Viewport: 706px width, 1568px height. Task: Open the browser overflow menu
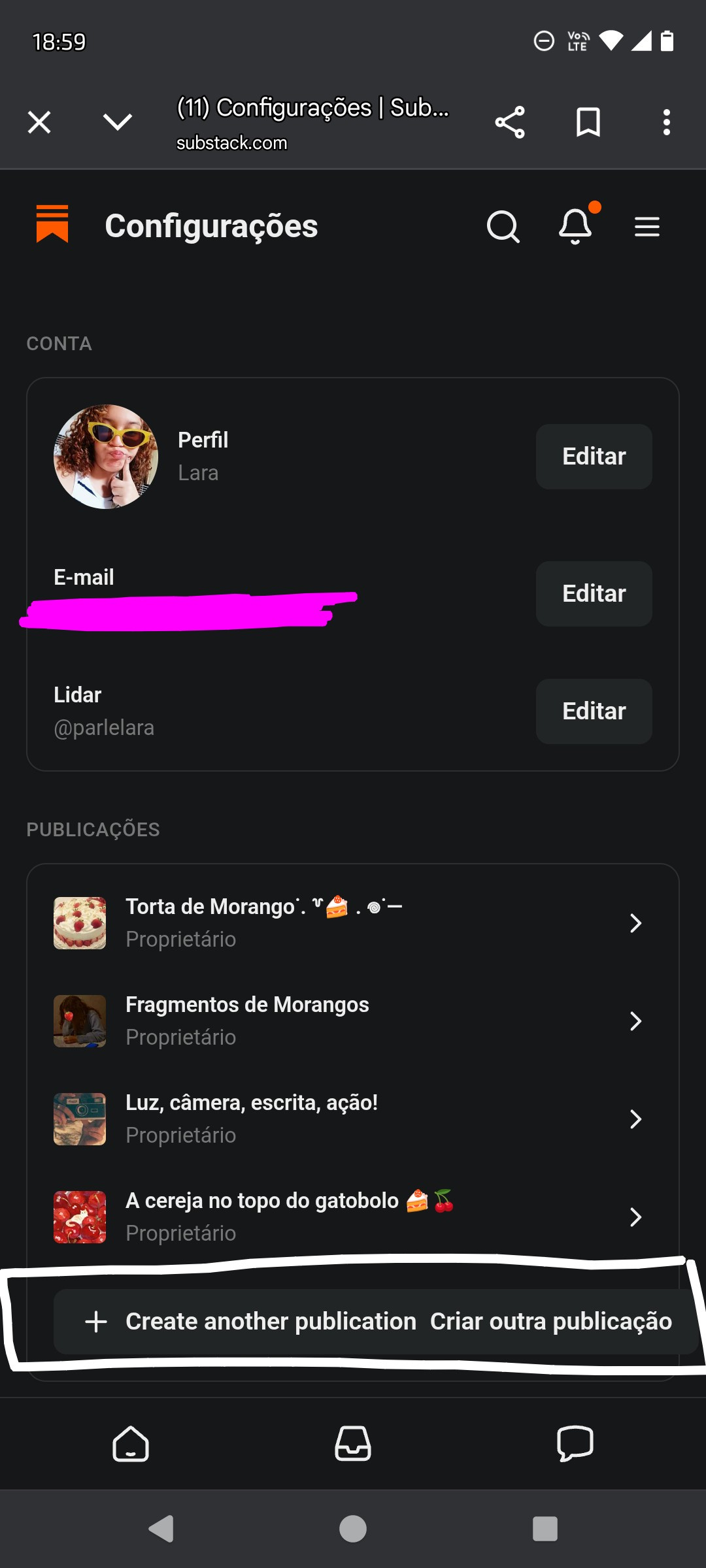pos(666,122)
